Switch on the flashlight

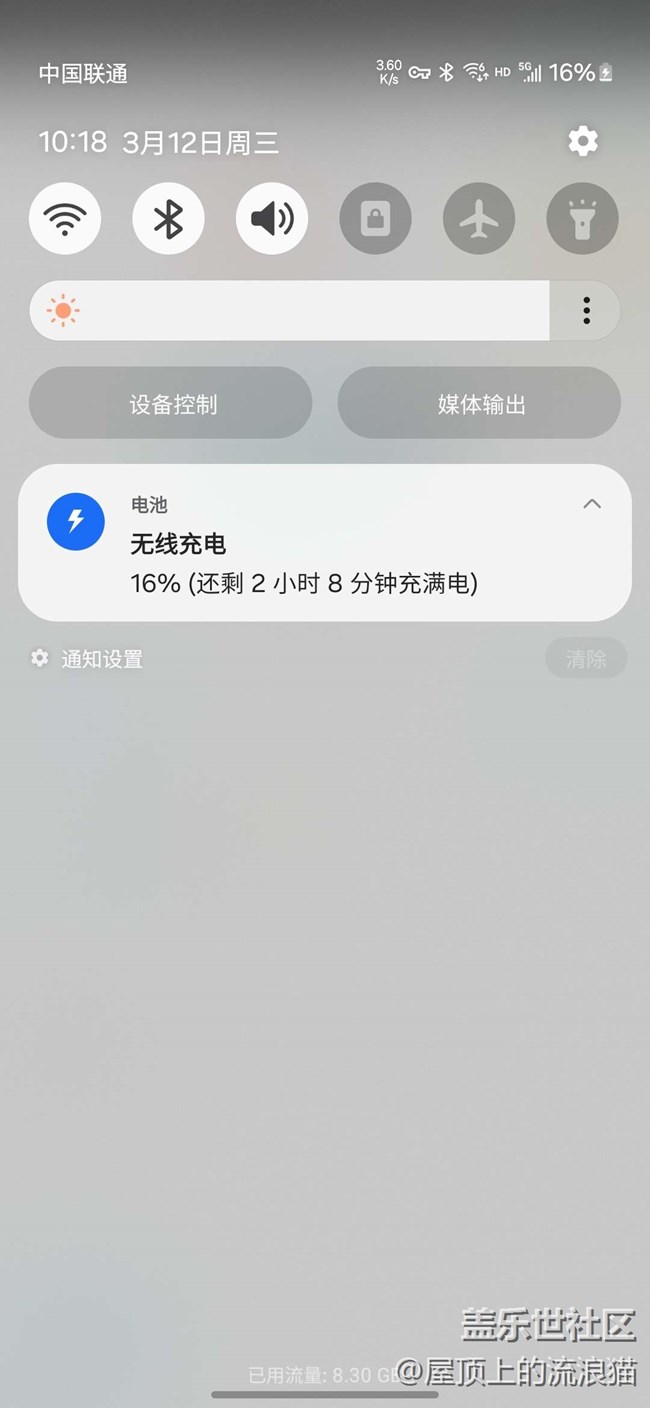pos(582,218)
